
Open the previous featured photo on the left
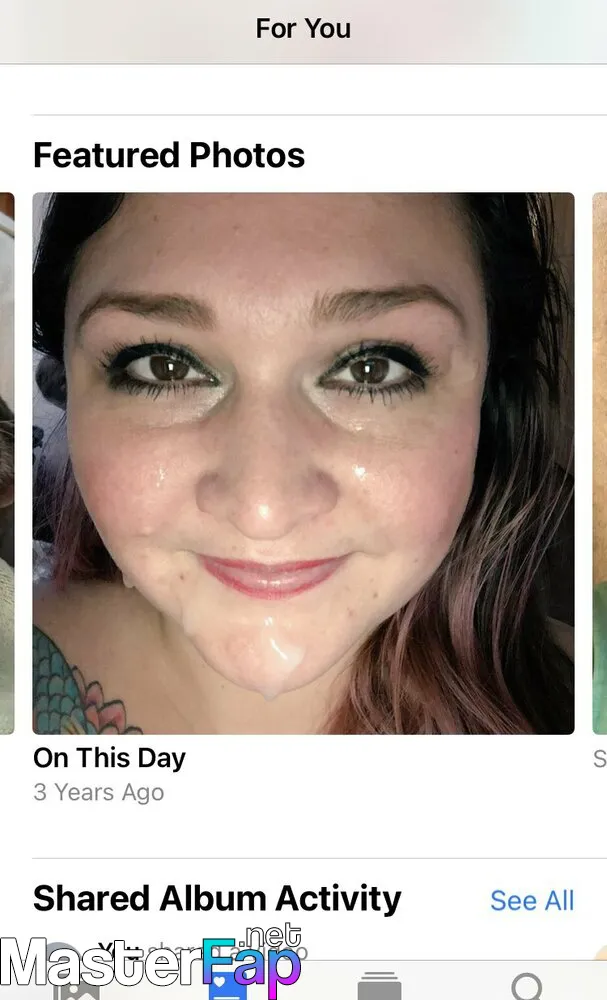coord(7,463)
